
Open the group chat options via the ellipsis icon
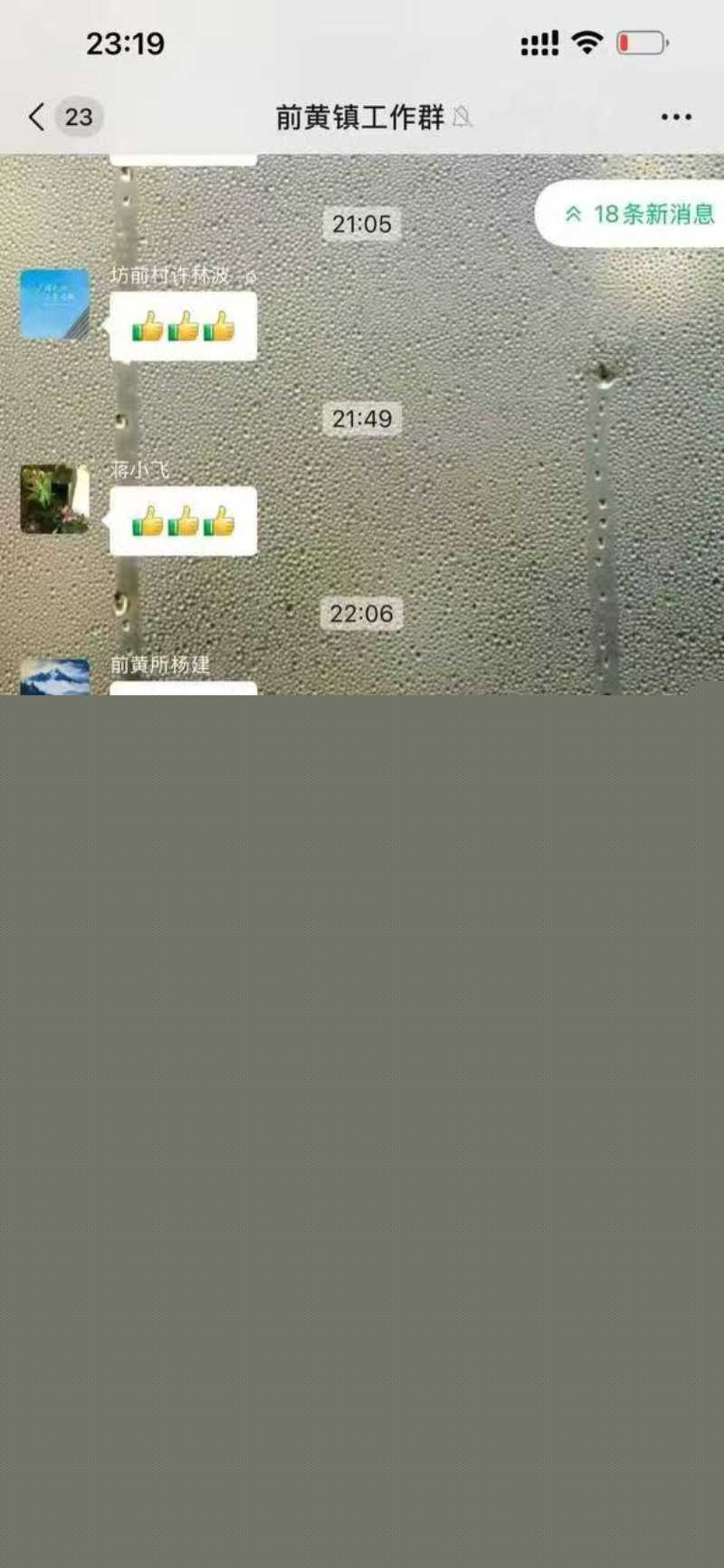(675, 116)
